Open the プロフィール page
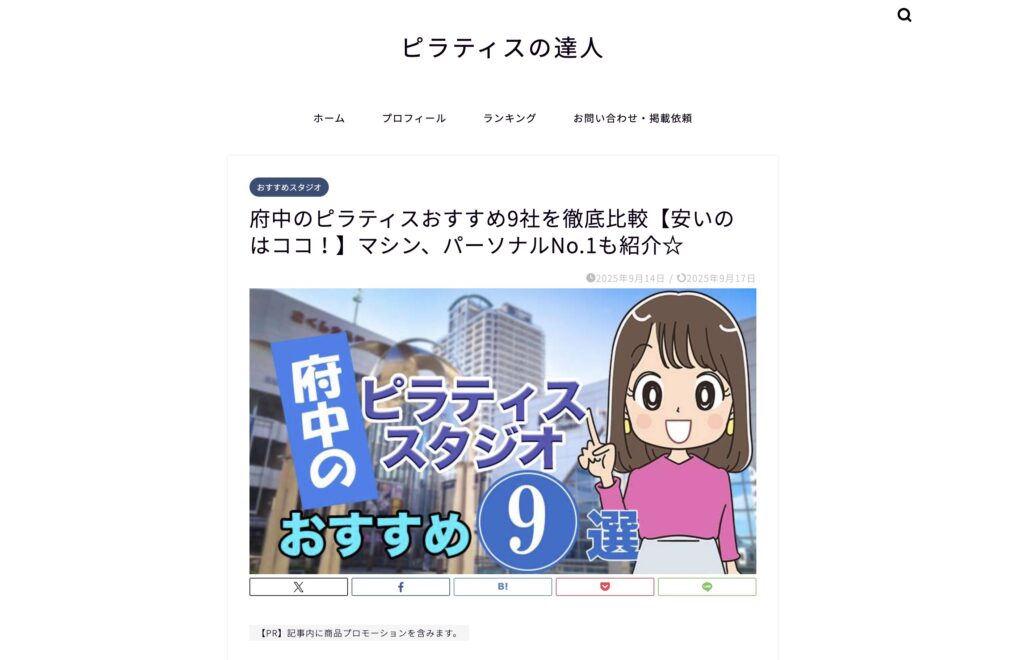 point(413,118)
